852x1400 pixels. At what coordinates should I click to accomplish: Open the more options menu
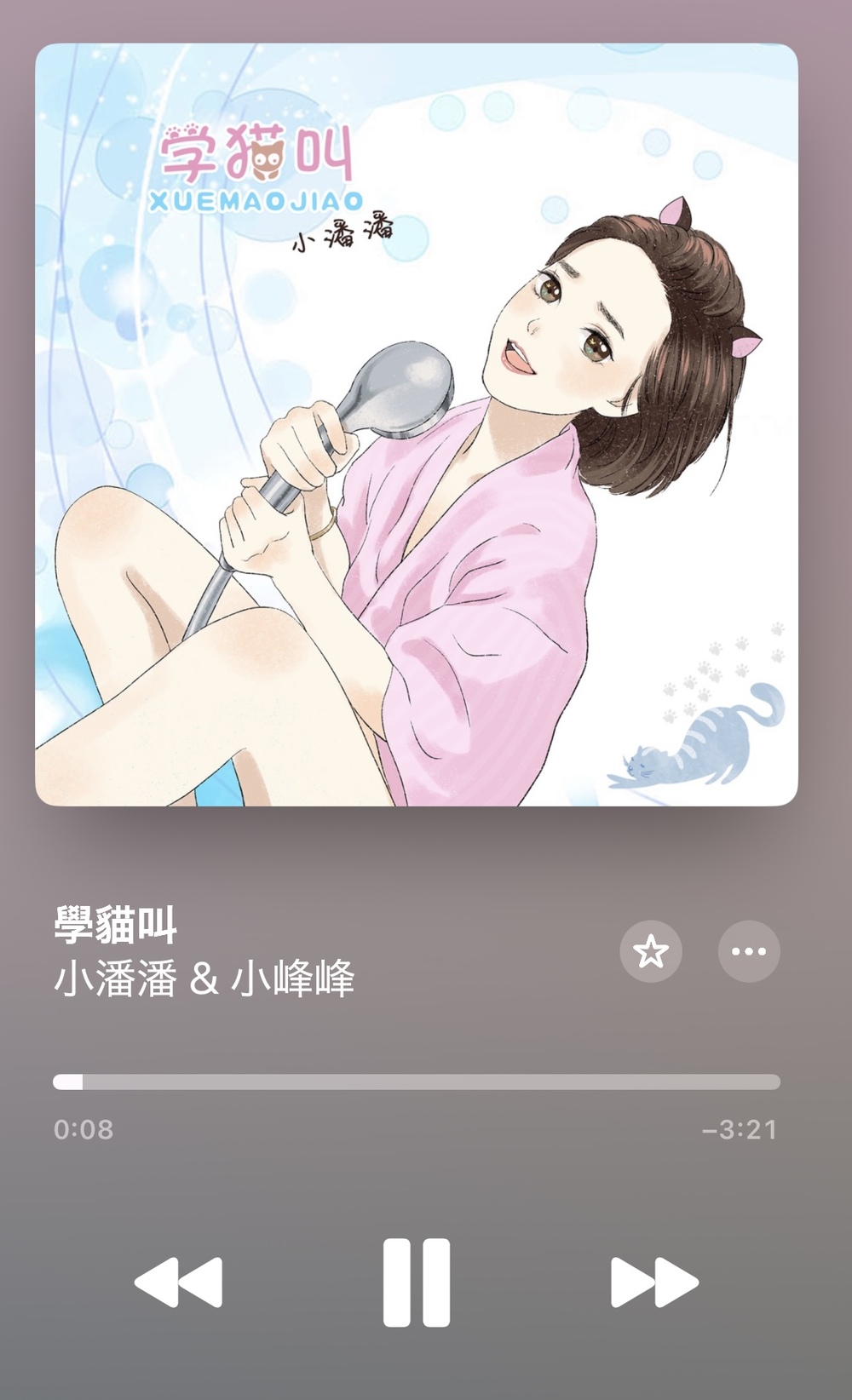pos(749,951)
